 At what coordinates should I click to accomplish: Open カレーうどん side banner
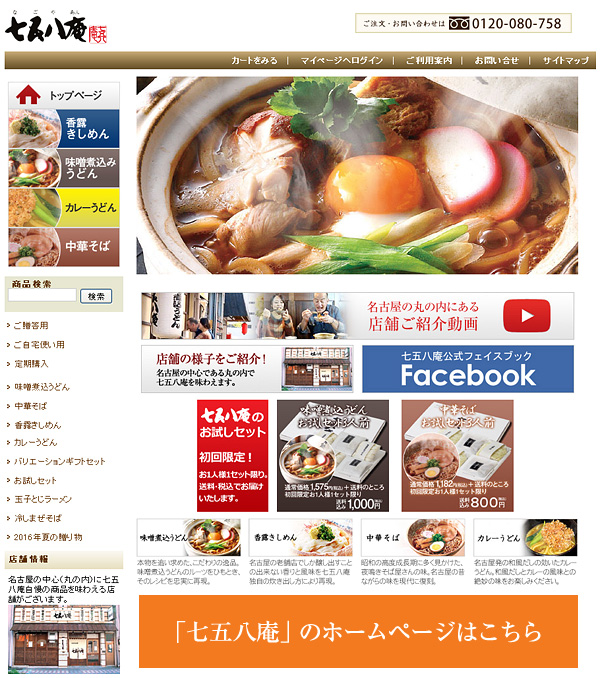point(64,208)
